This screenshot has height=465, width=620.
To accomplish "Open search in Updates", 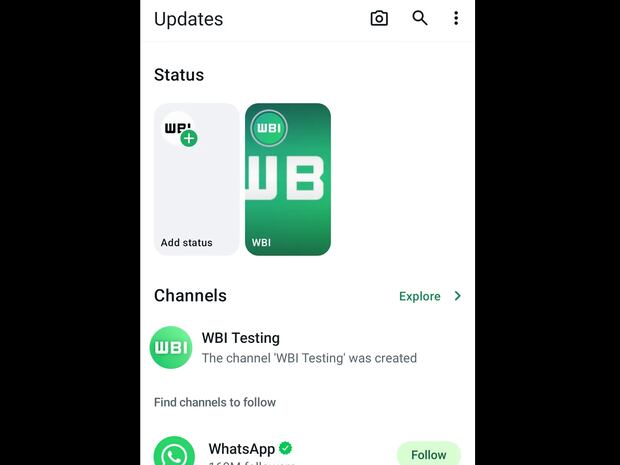I will 420,18.
